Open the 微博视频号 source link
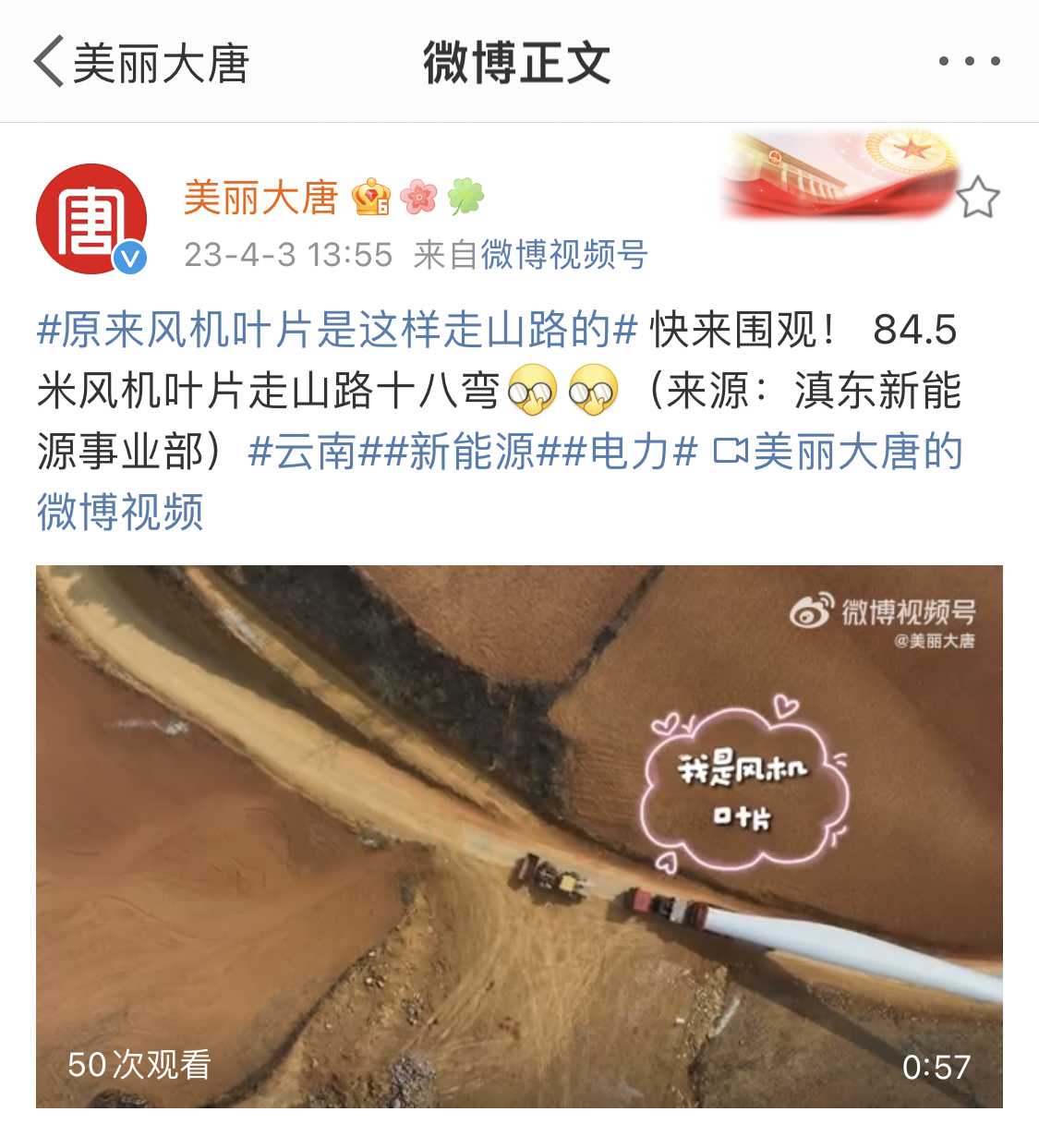This screenshot has height=1148, width=1039. click(563, 254)
